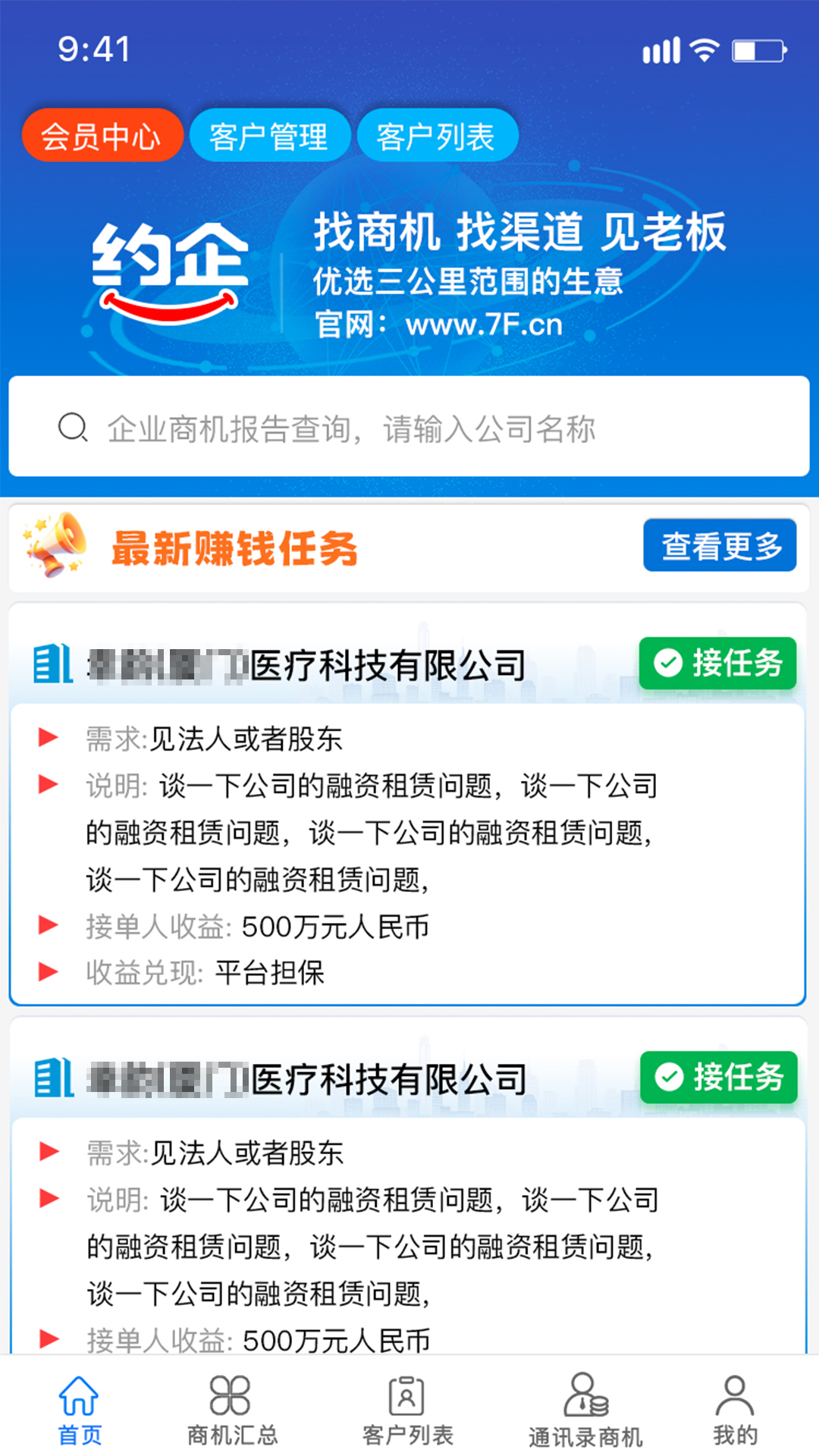Go to 客户管理 from the top chips
This screenshot has width=819, height=1456.
pos(269,136)
